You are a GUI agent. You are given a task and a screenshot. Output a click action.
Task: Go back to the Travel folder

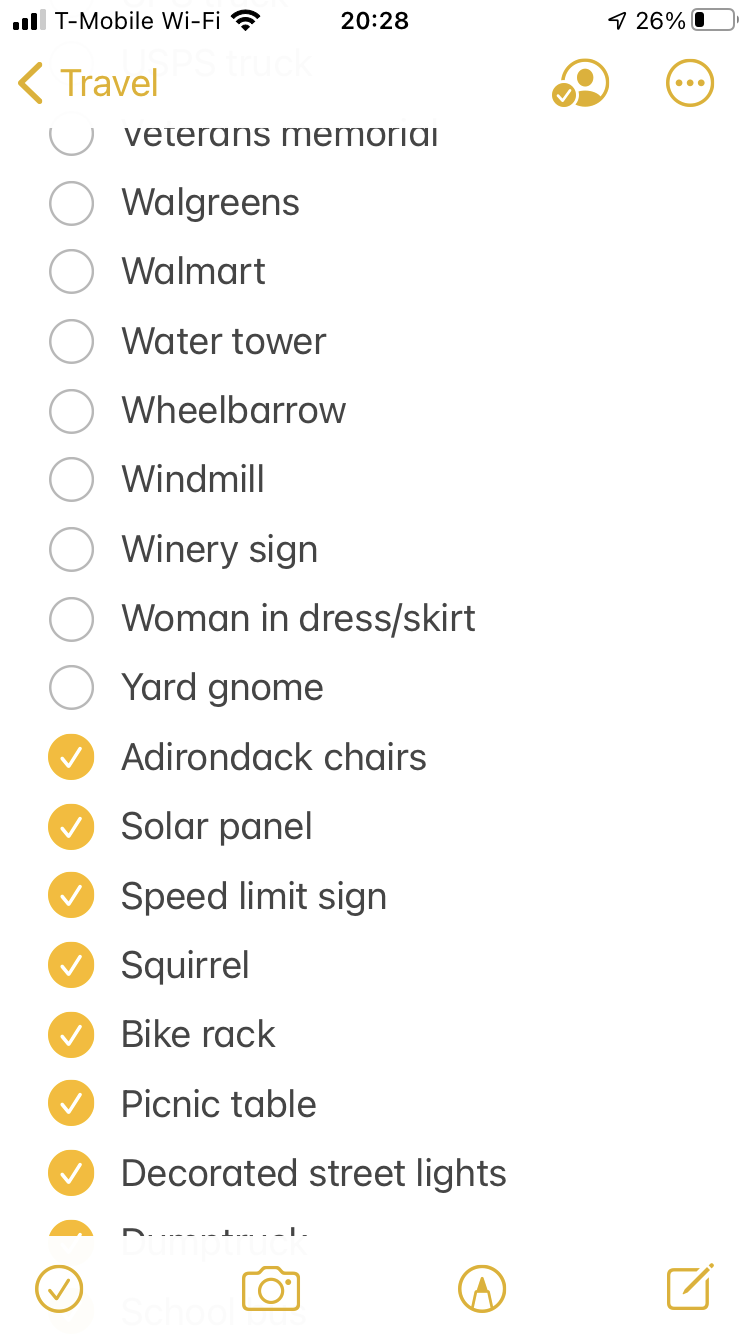88,84
